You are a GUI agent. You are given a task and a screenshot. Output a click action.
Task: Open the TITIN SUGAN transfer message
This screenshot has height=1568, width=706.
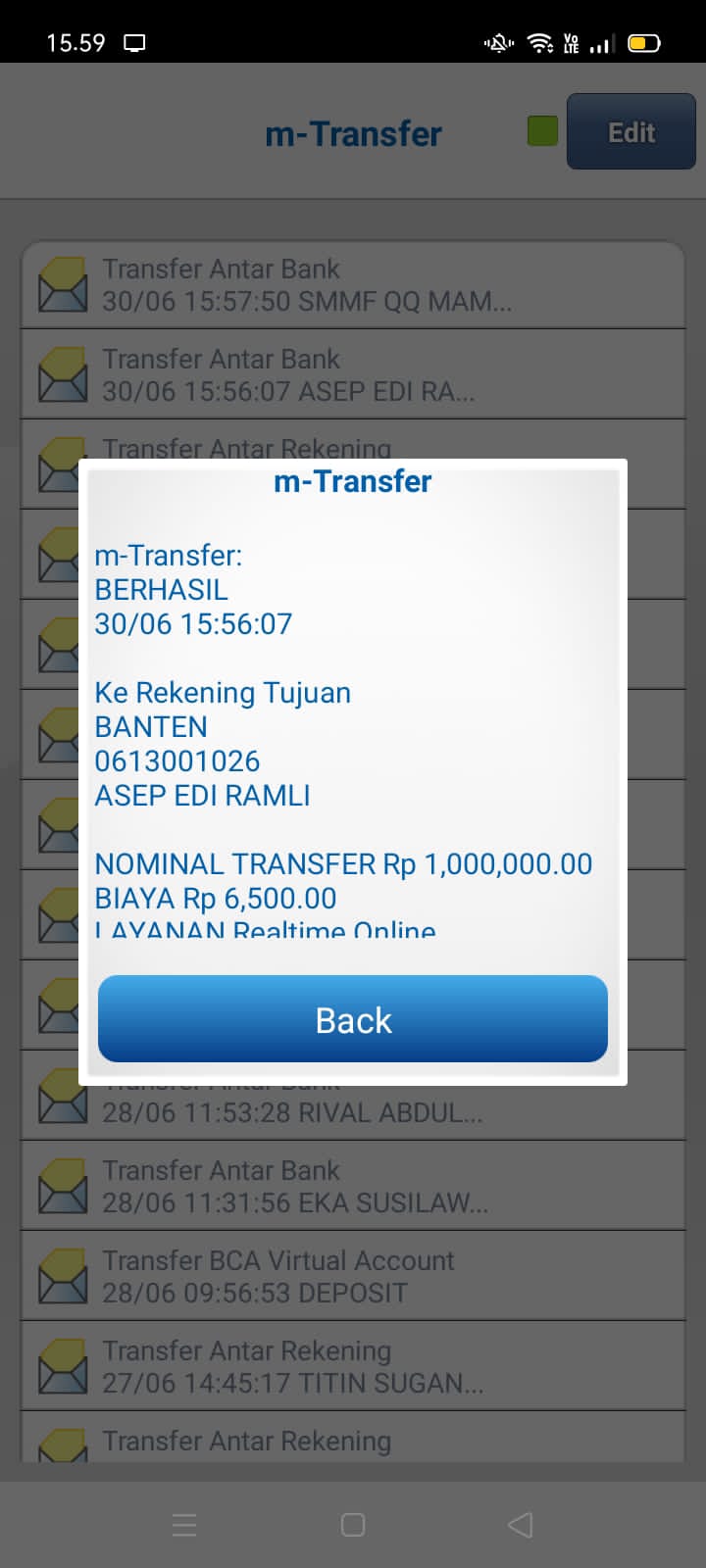353,1366
